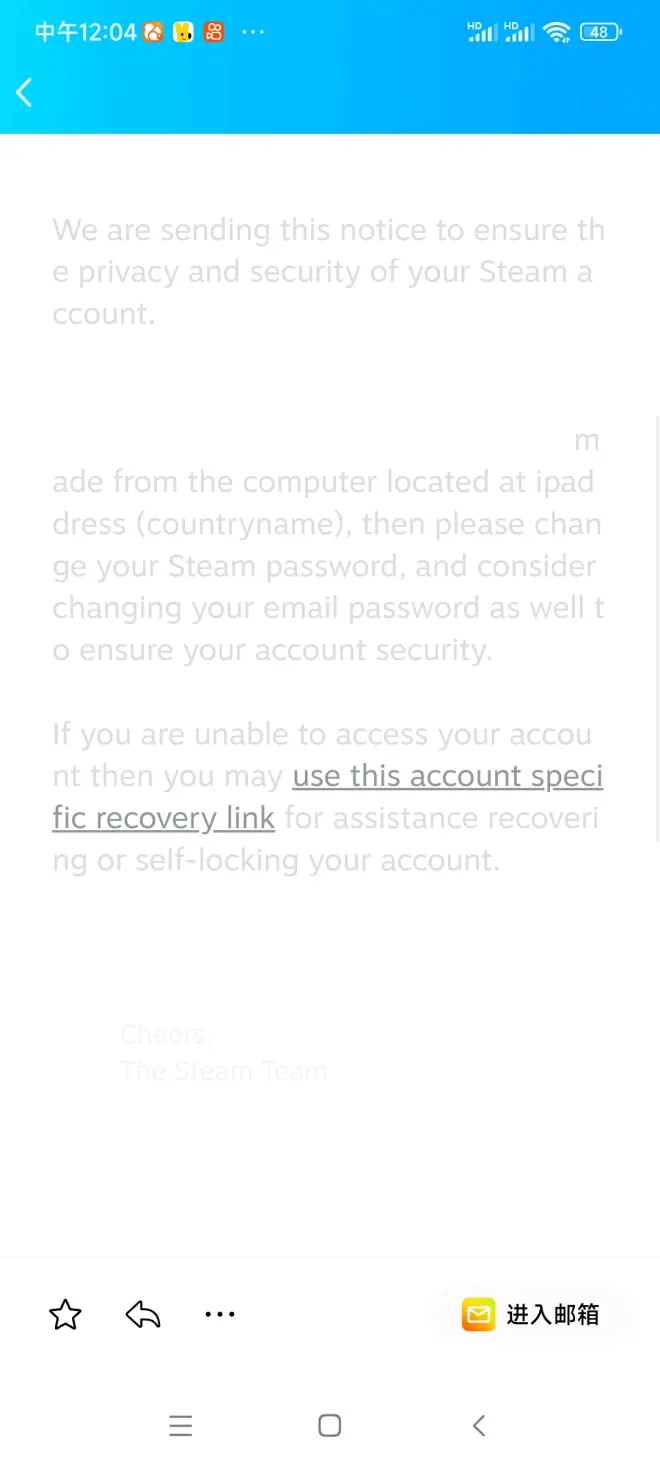The image size is (660, 1467).
Task: Star this email
Action: coord(65,1314)
